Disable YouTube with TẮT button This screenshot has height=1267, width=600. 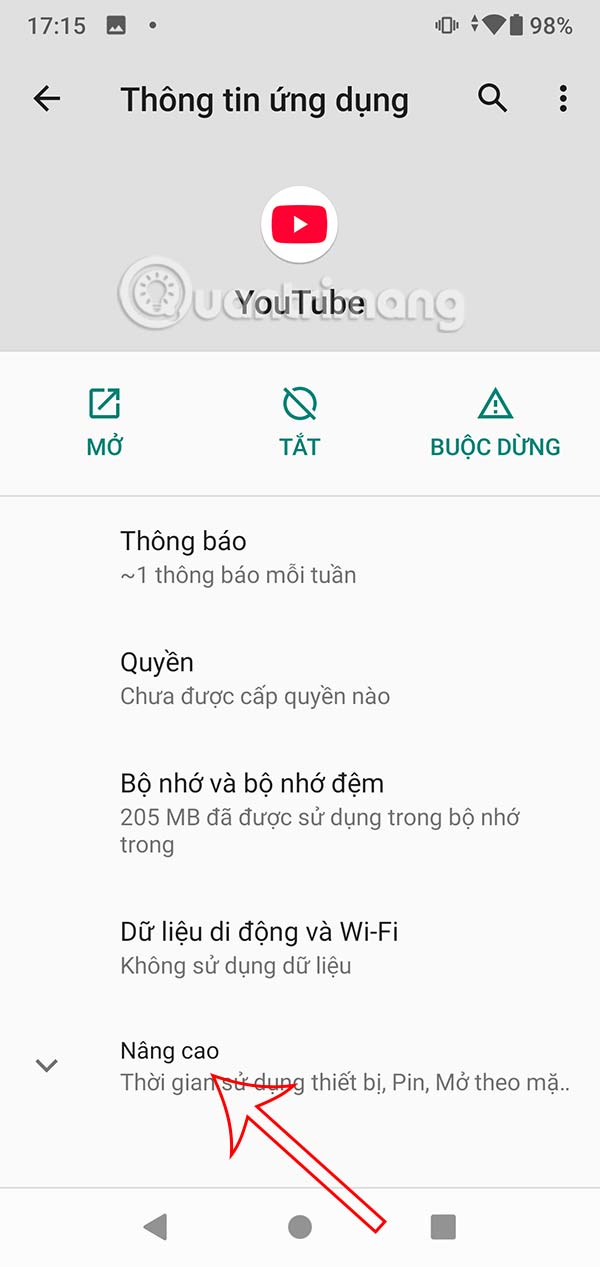[299, 423]
